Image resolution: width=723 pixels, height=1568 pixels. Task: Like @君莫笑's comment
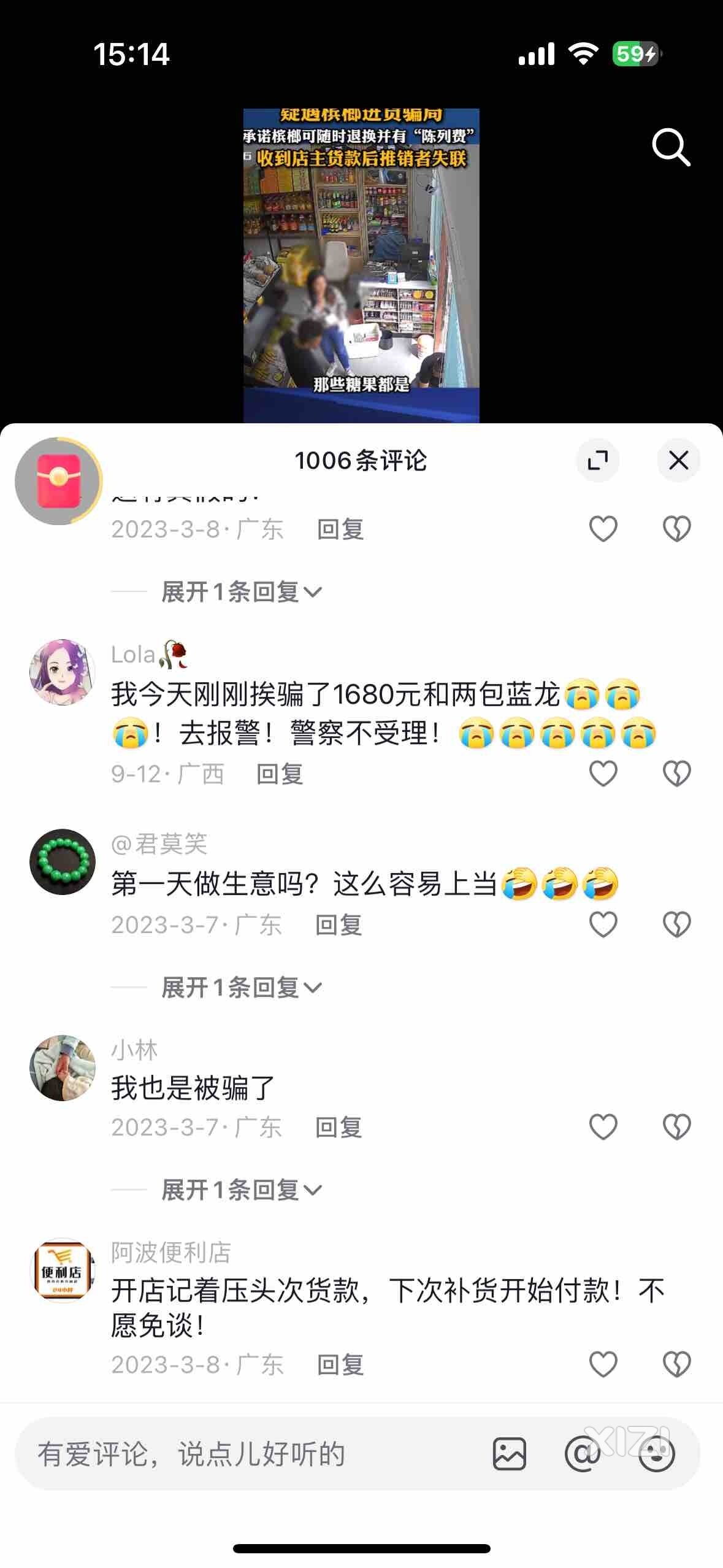point(603,924)
